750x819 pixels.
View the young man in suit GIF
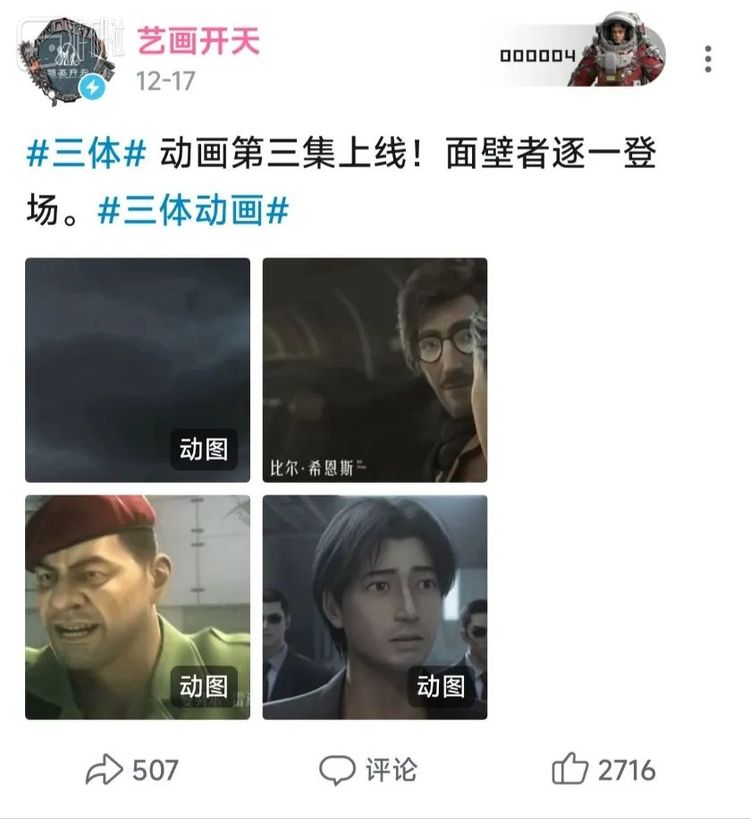pos(375,607)
